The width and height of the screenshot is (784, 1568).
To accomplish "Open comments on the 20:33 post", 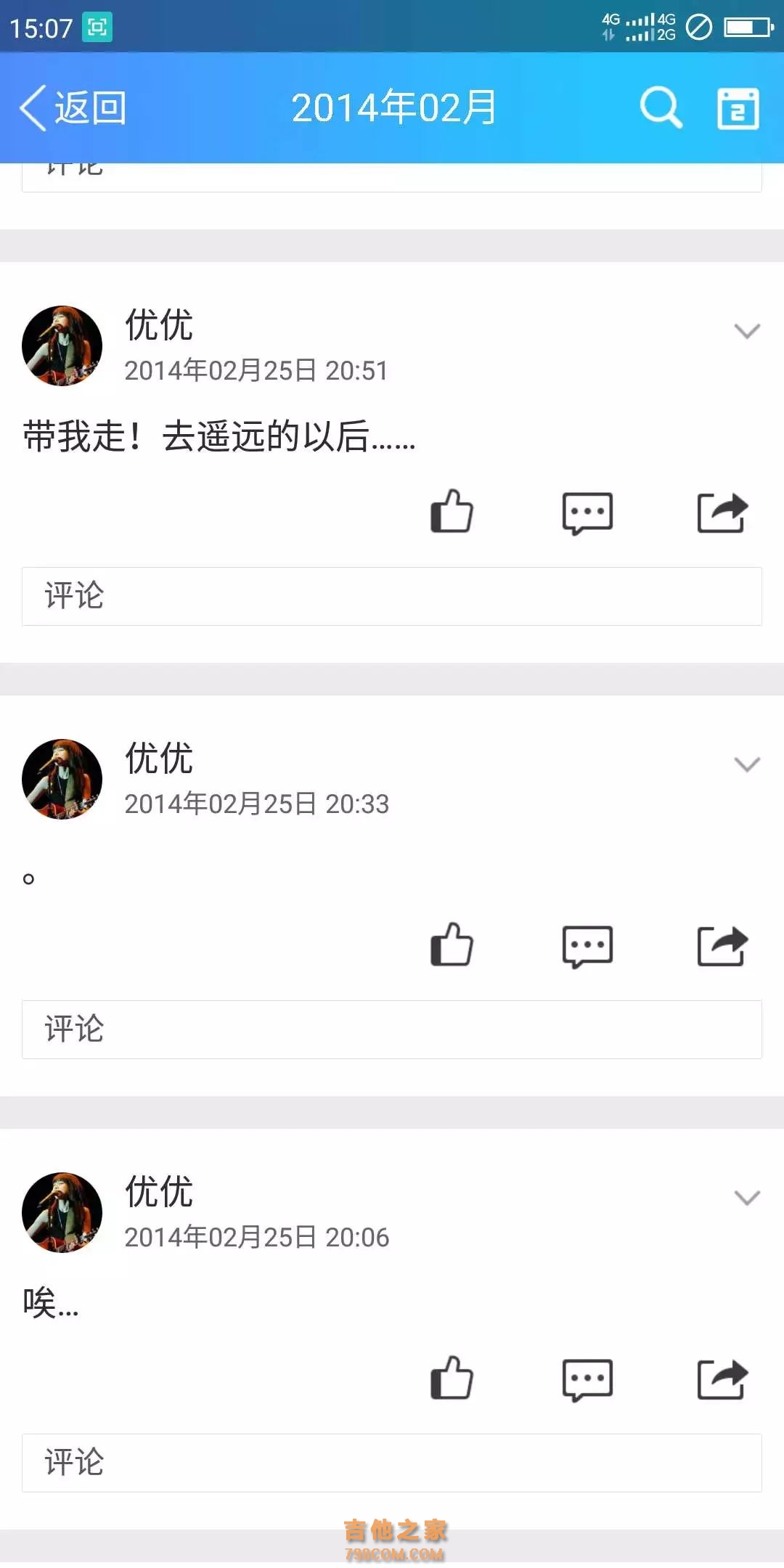I will pos(587,947).
